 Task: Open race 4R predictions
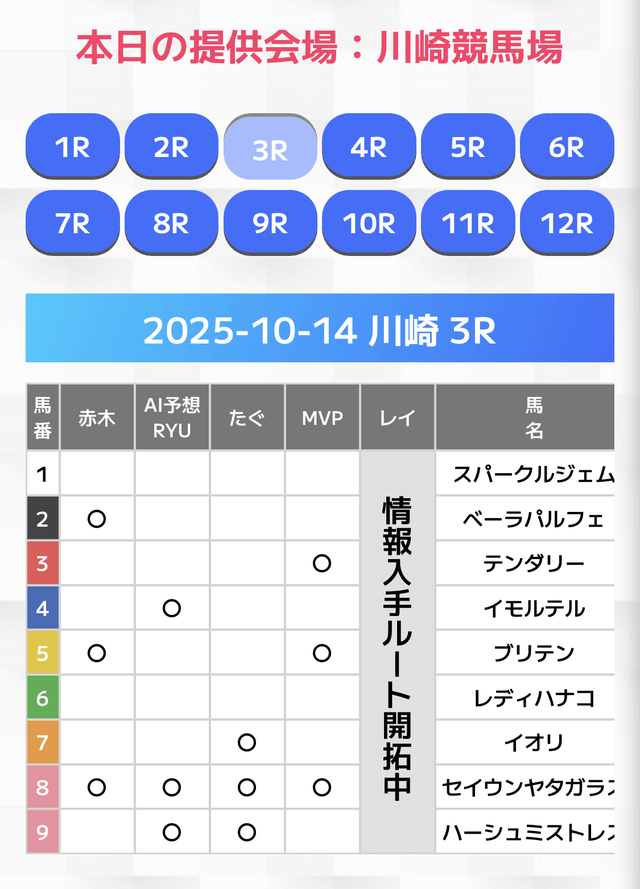tap(369, 147)
